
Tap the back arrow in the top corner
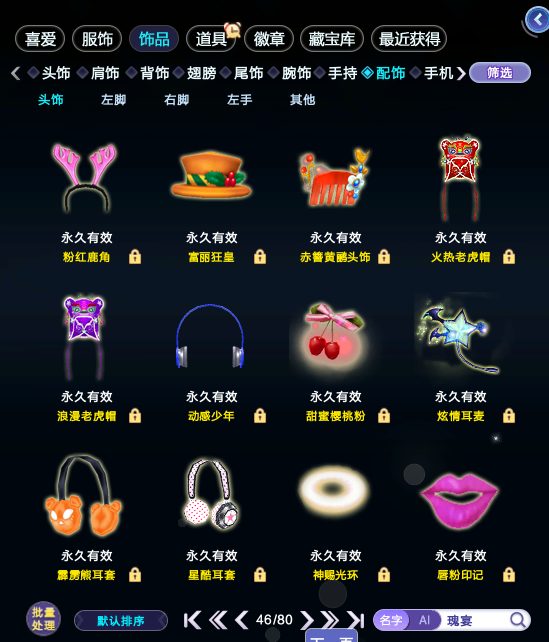coord(538,19)
